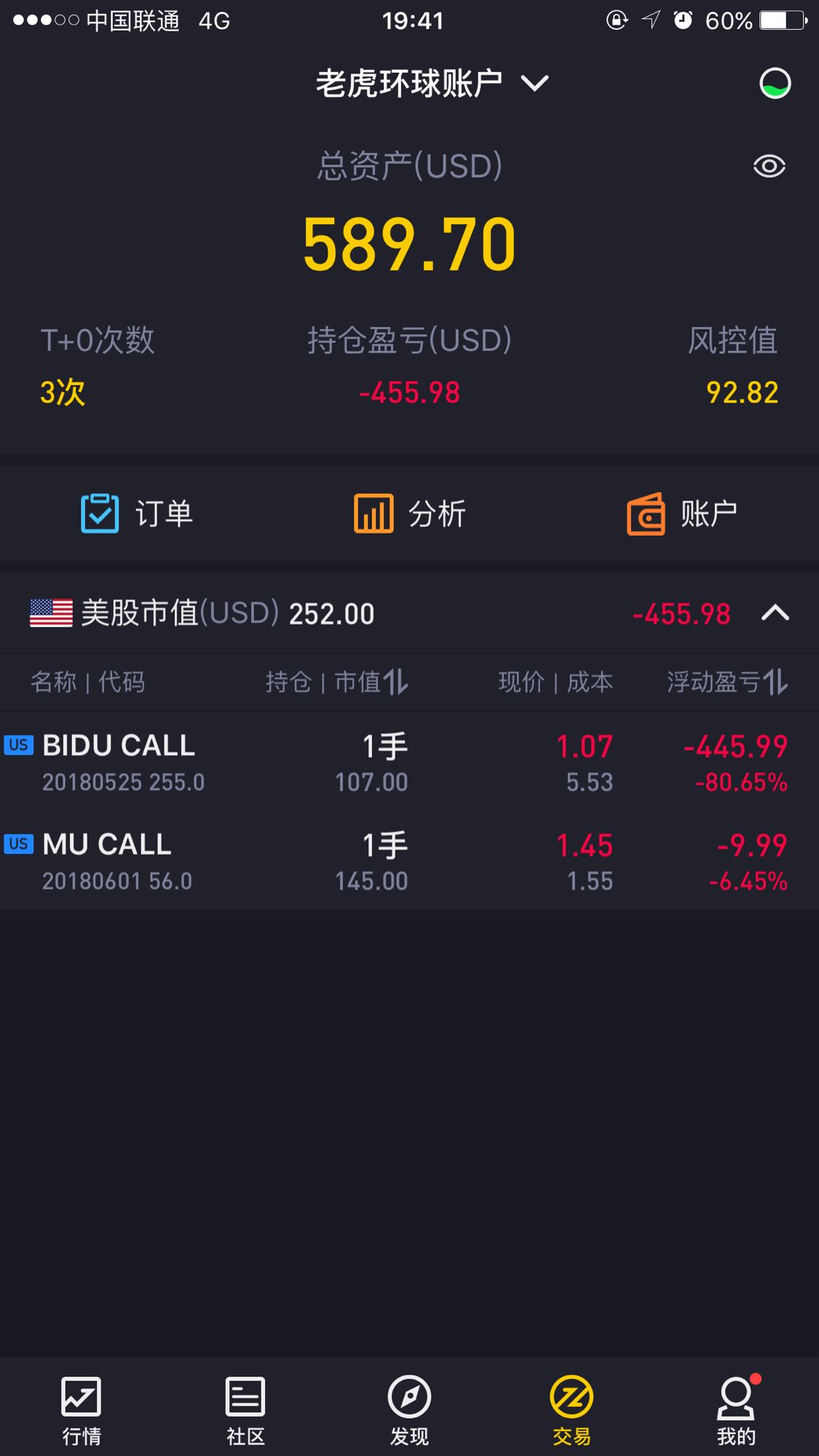Hide total assets with the eye icon
The width and height of the screenshot is (819, 1456).
click(x=769, y=167)
